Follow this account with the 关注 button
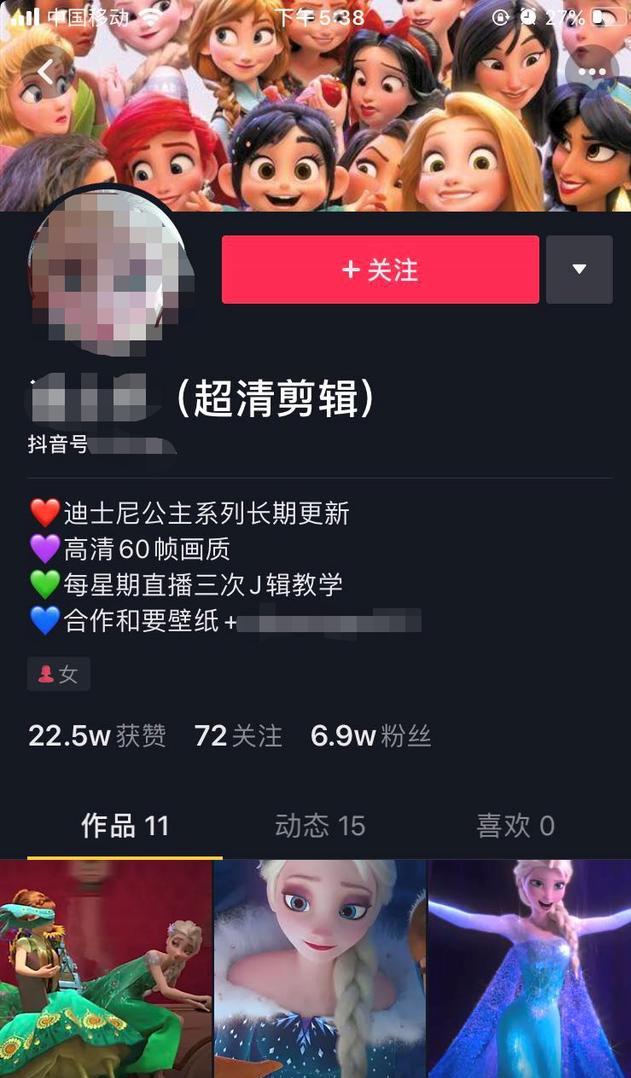631x1078 pixels. click(380, 270)
